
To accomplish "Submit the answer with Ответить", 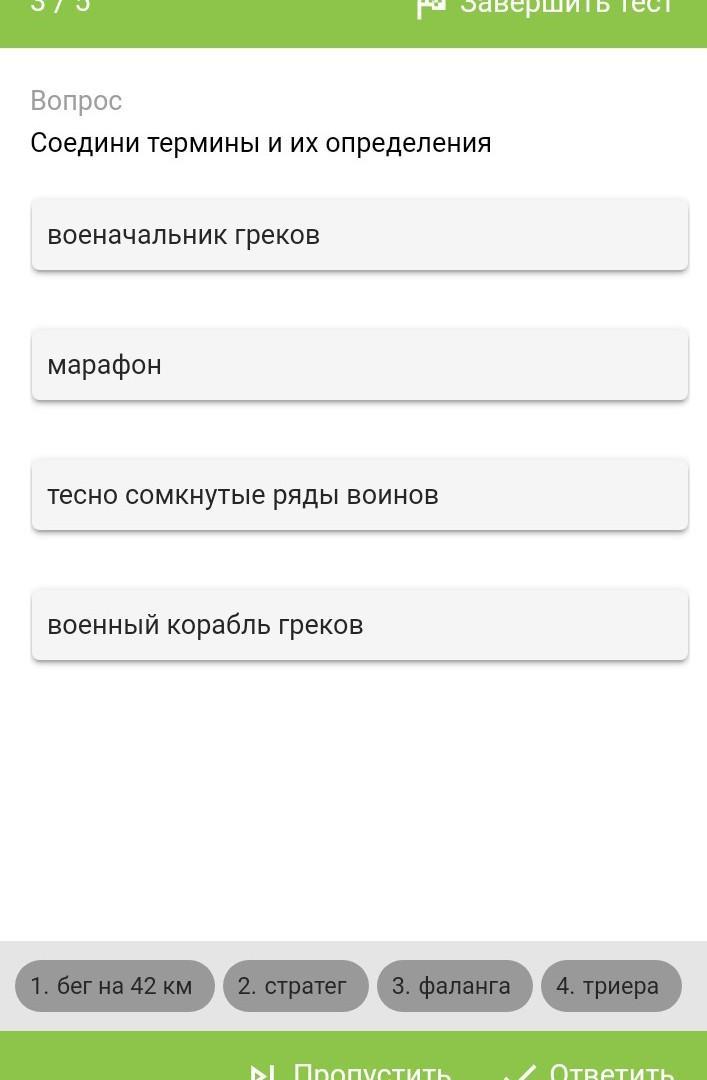I will 588,1070.
